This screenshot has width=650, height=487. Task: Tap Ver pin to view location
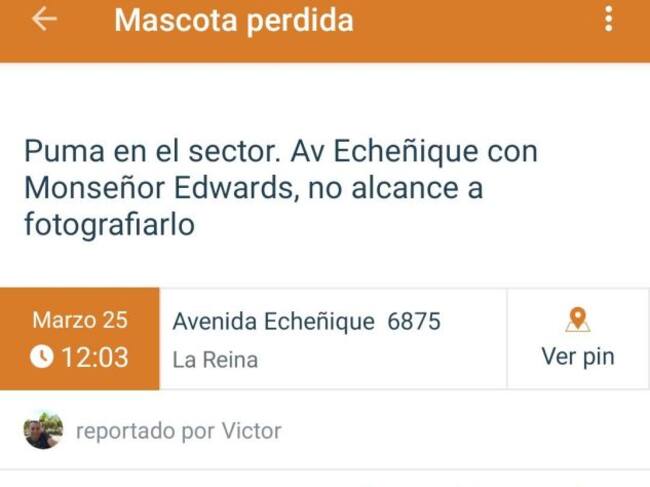point(577,339)
